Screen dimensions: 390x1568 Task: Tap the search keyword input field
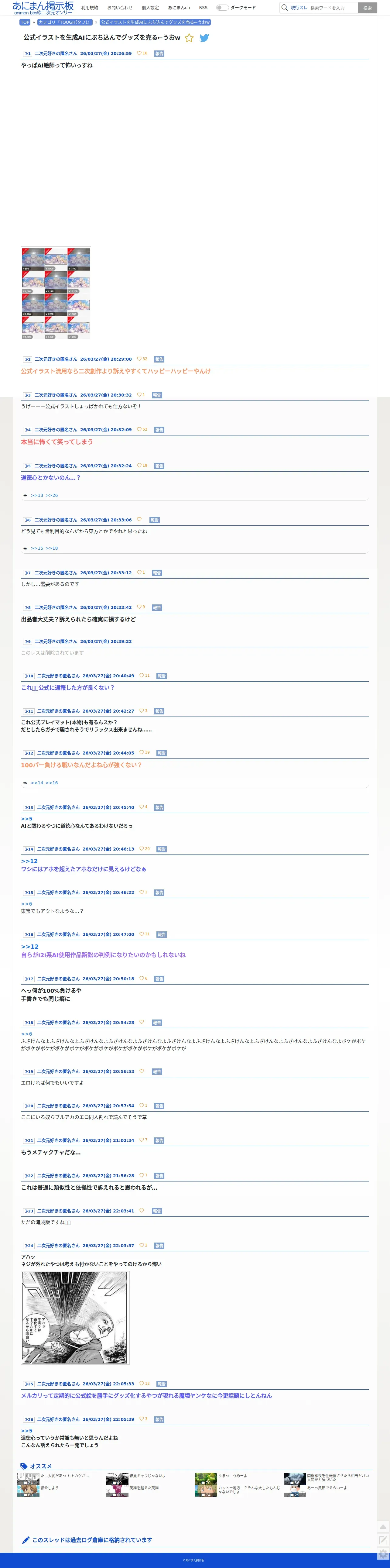pyautogui.click(x=332, y=8)
